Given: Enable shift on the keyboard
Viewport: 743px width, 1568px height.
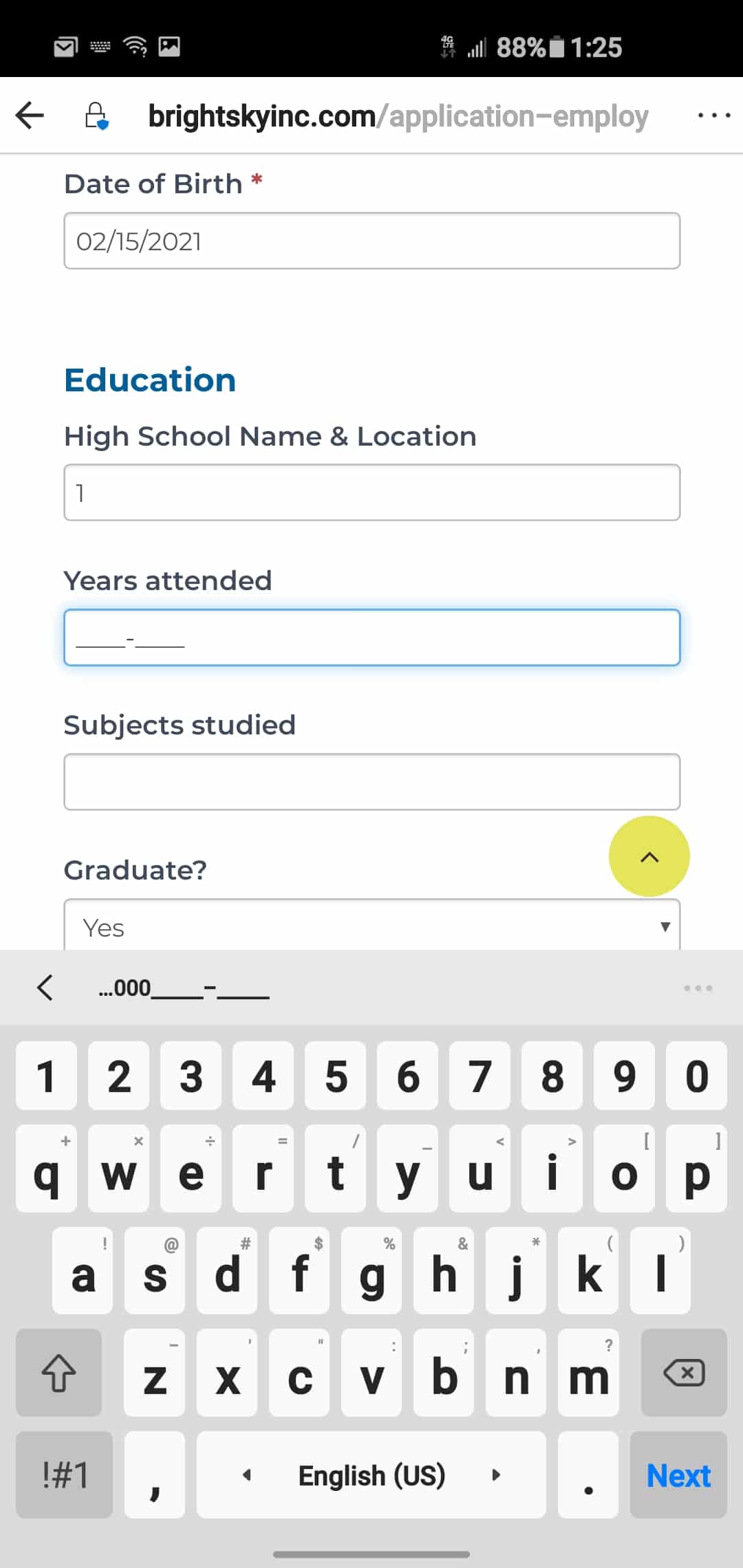Looking at the screenshot, I should click(59, 1373).
